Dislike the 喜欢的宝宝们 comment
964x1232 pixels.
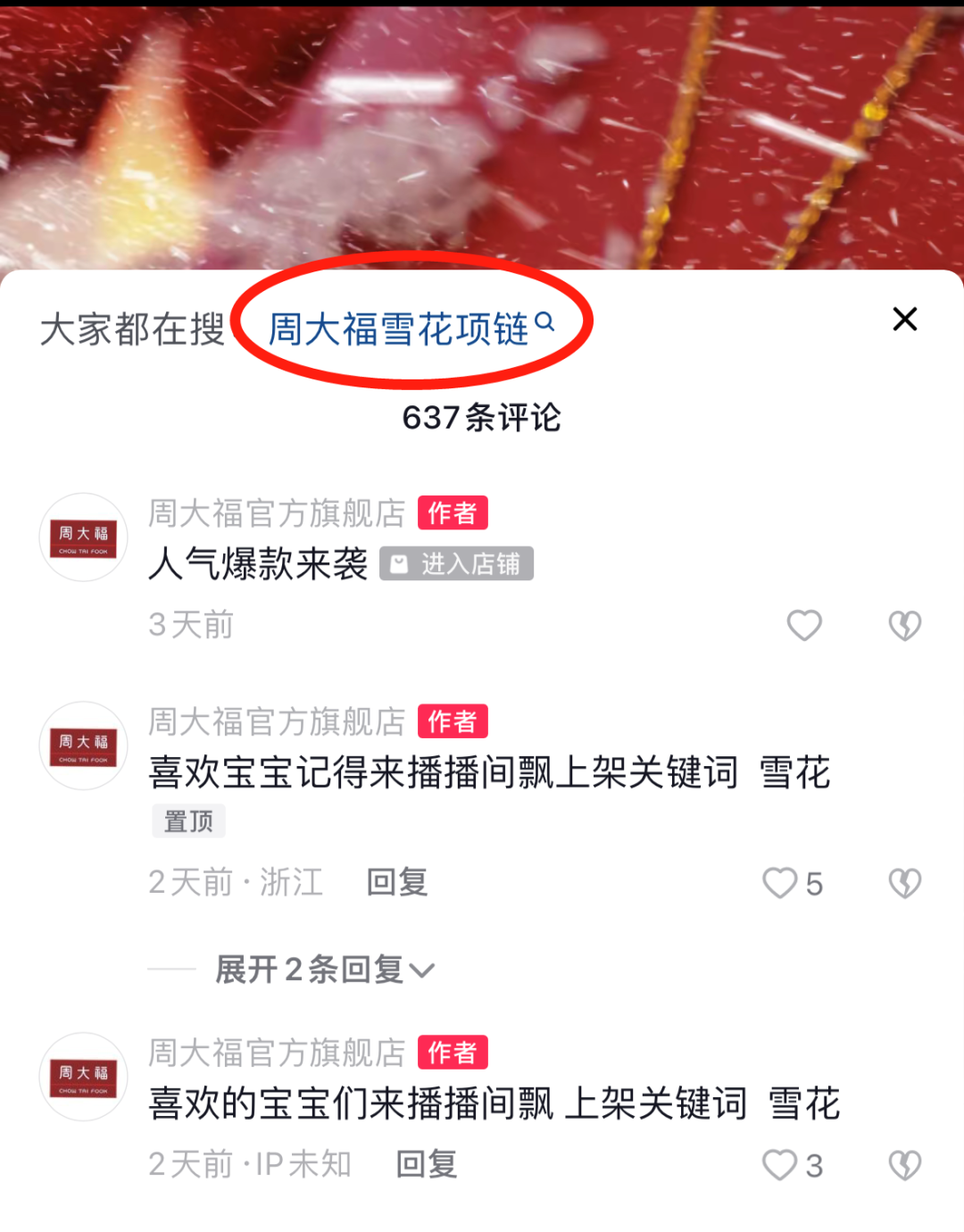(x=904, y=1164)
